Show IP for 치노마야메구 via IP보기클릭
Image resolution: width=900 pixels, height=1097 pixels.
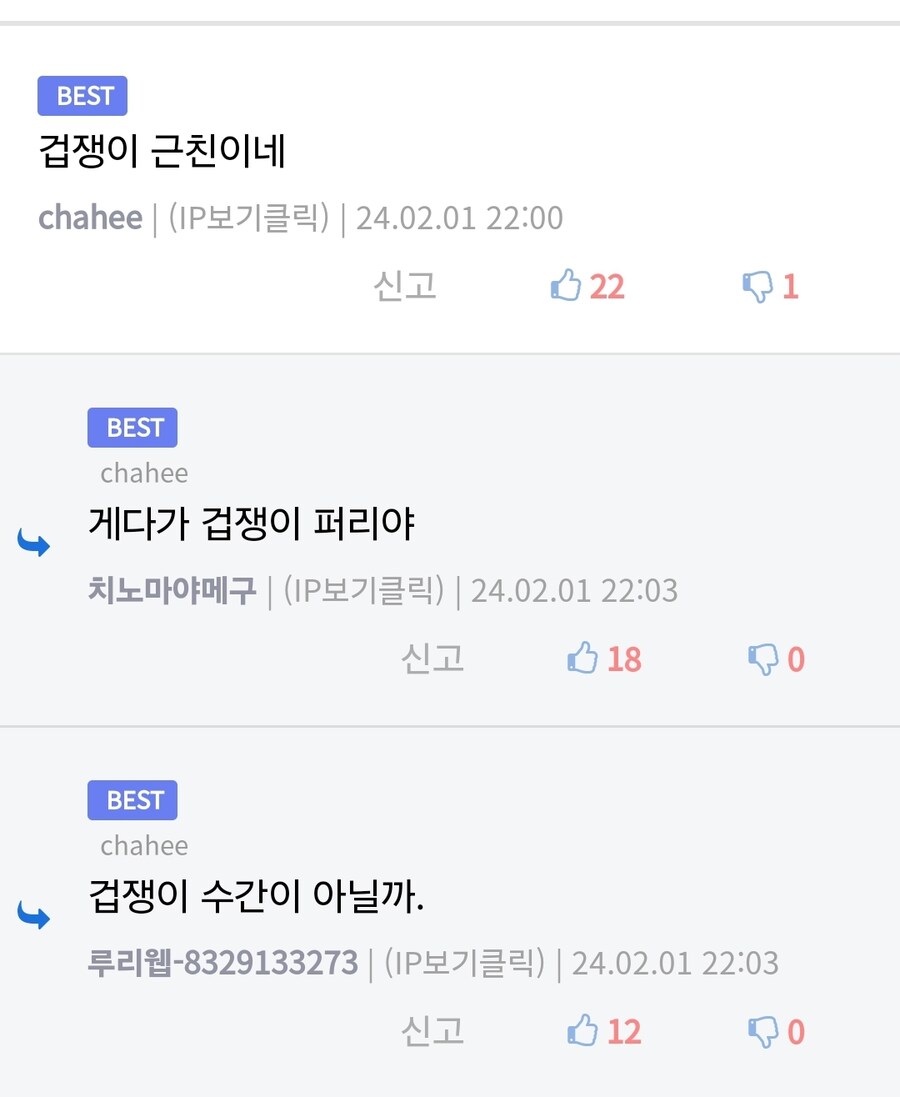363,590
